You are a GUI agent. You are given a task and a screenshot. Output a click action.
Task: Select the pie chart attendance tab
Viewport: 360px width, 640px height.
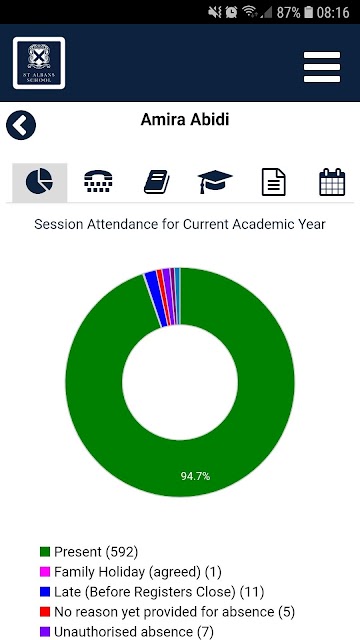coord(40,182)
